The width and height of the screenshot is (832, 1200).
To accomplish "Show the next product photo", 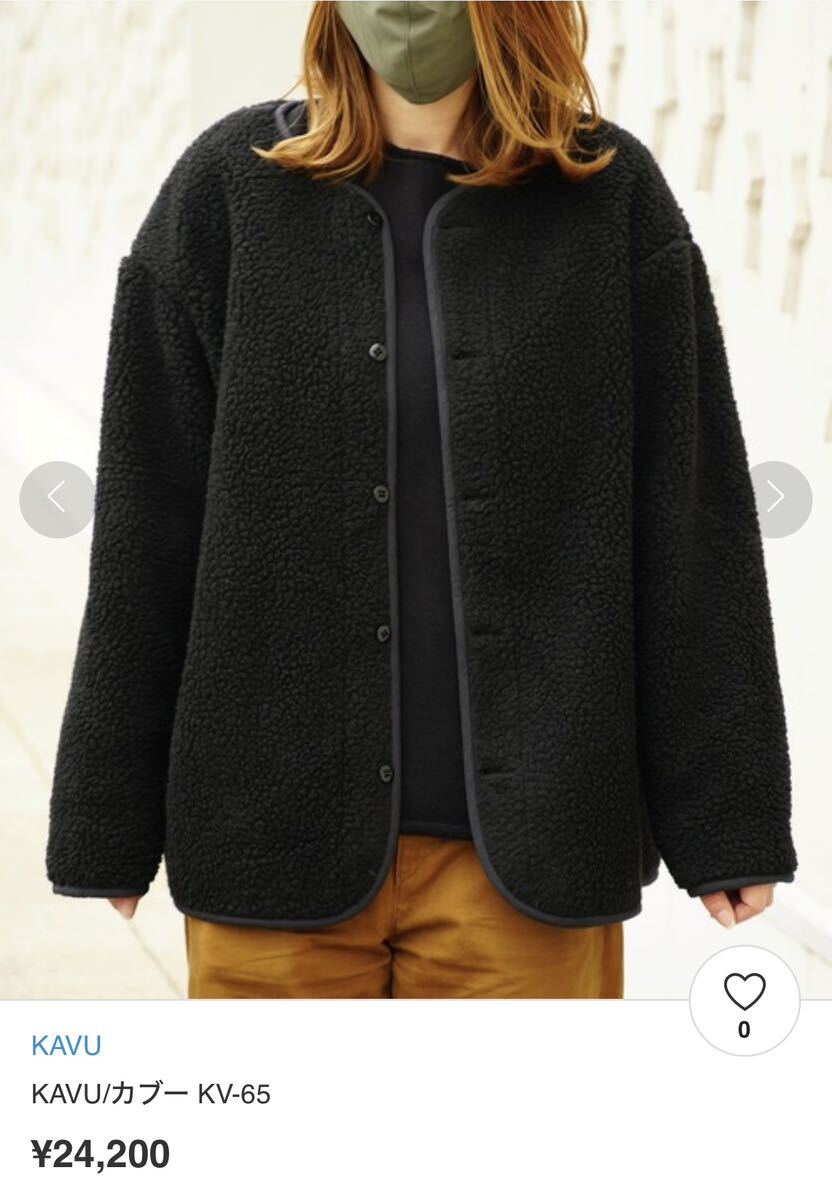I will coord(775,498).
